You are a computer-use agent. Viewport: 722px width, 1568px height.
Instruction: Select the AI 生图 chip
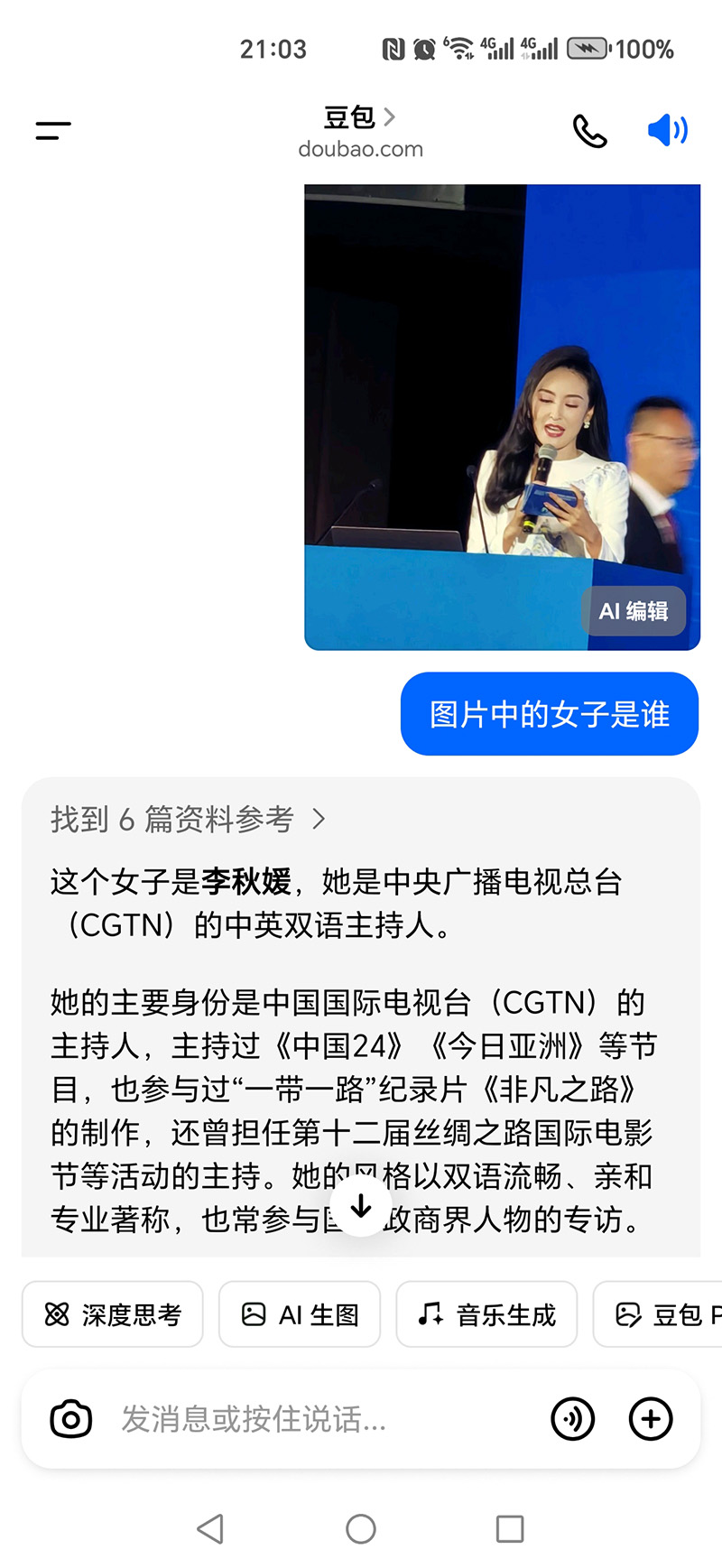pyautogui.click(x=300, y=1314)
